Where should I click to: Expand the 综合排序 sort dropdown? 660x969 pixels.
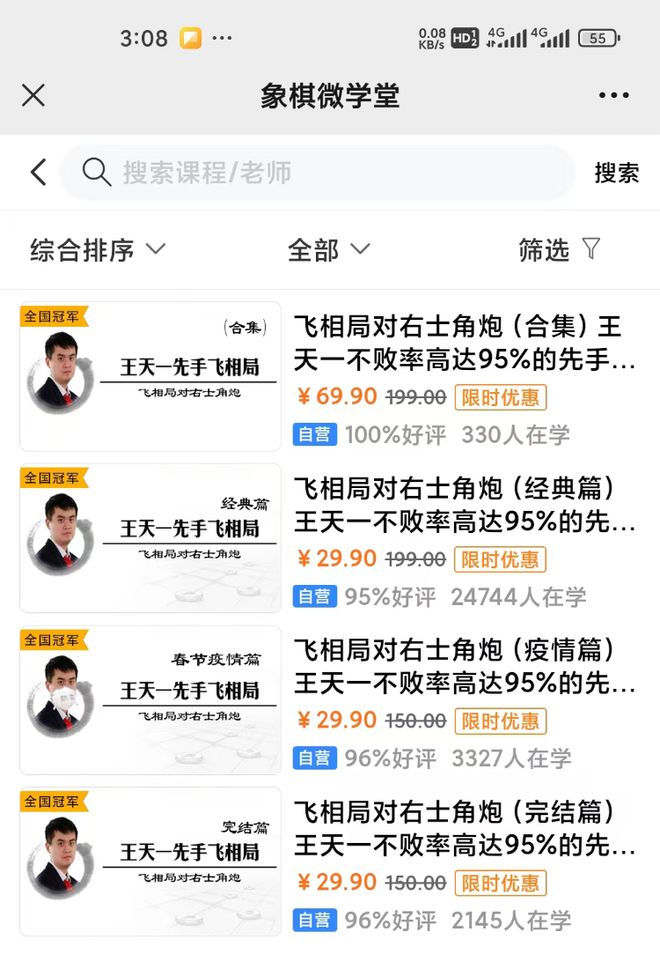98,250
